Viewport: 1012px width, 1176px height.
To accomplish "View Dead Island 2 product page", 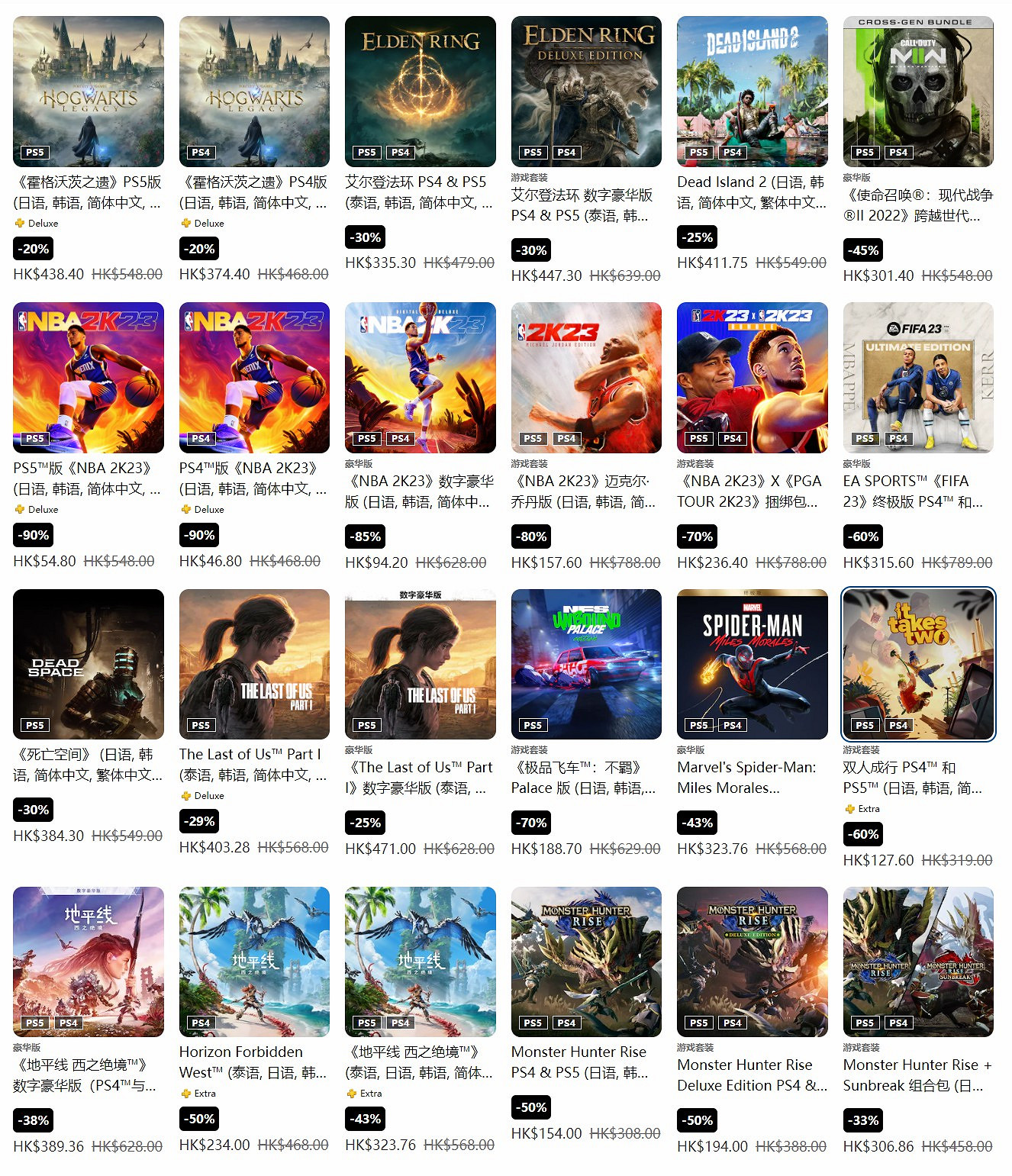I will 752,92.
